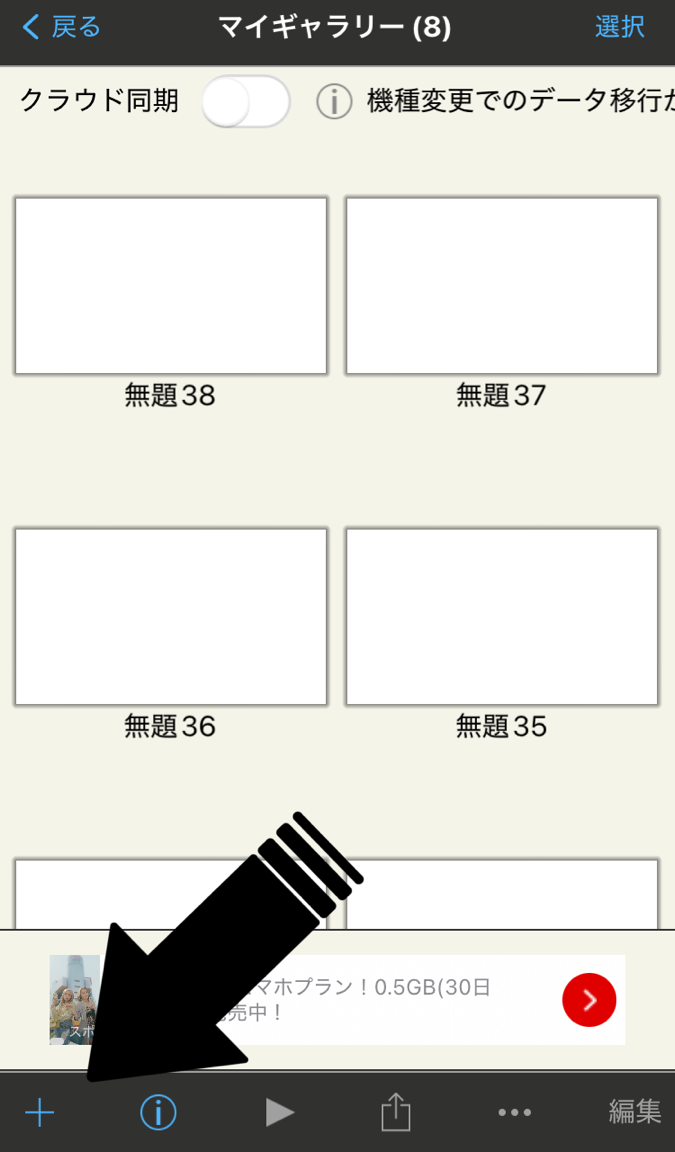Show artwork info in bottom toolbar
The width and height of the screenshot is (675, 1152).
[x=158, y=1112]
